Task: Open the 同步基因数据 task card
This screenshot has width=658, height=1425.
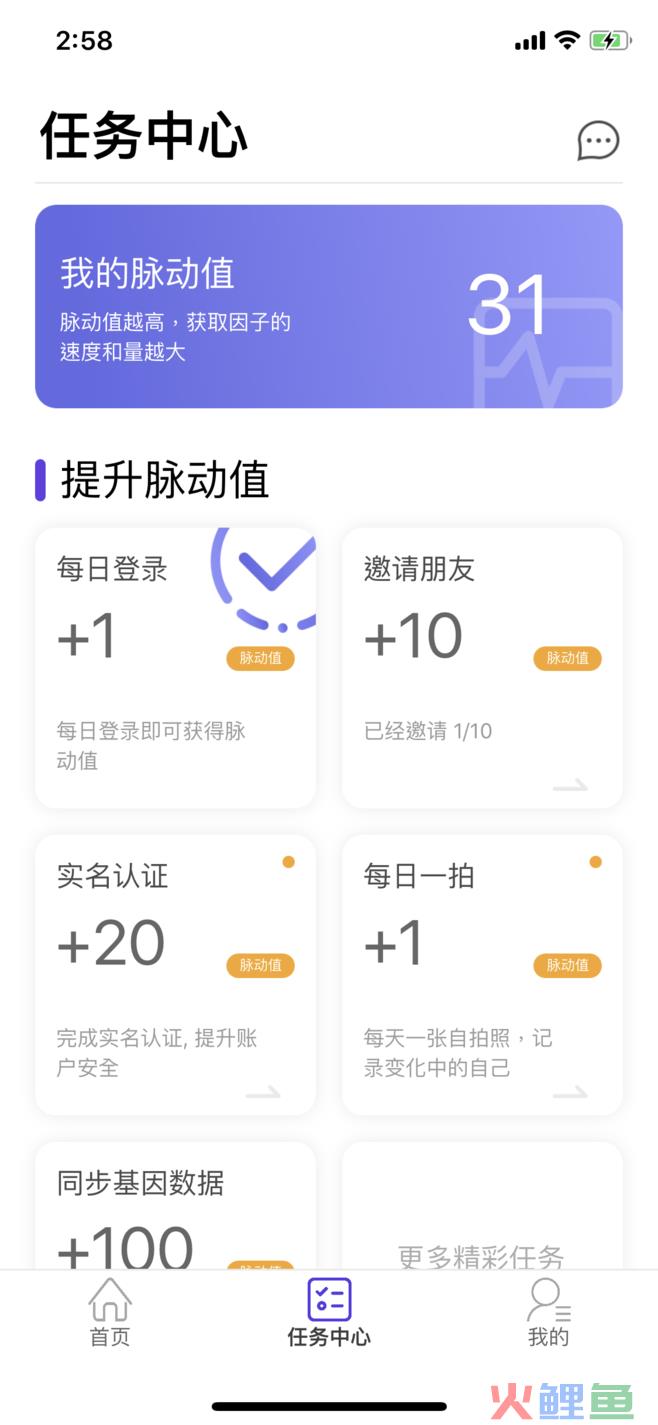Action: [175, 1206]
